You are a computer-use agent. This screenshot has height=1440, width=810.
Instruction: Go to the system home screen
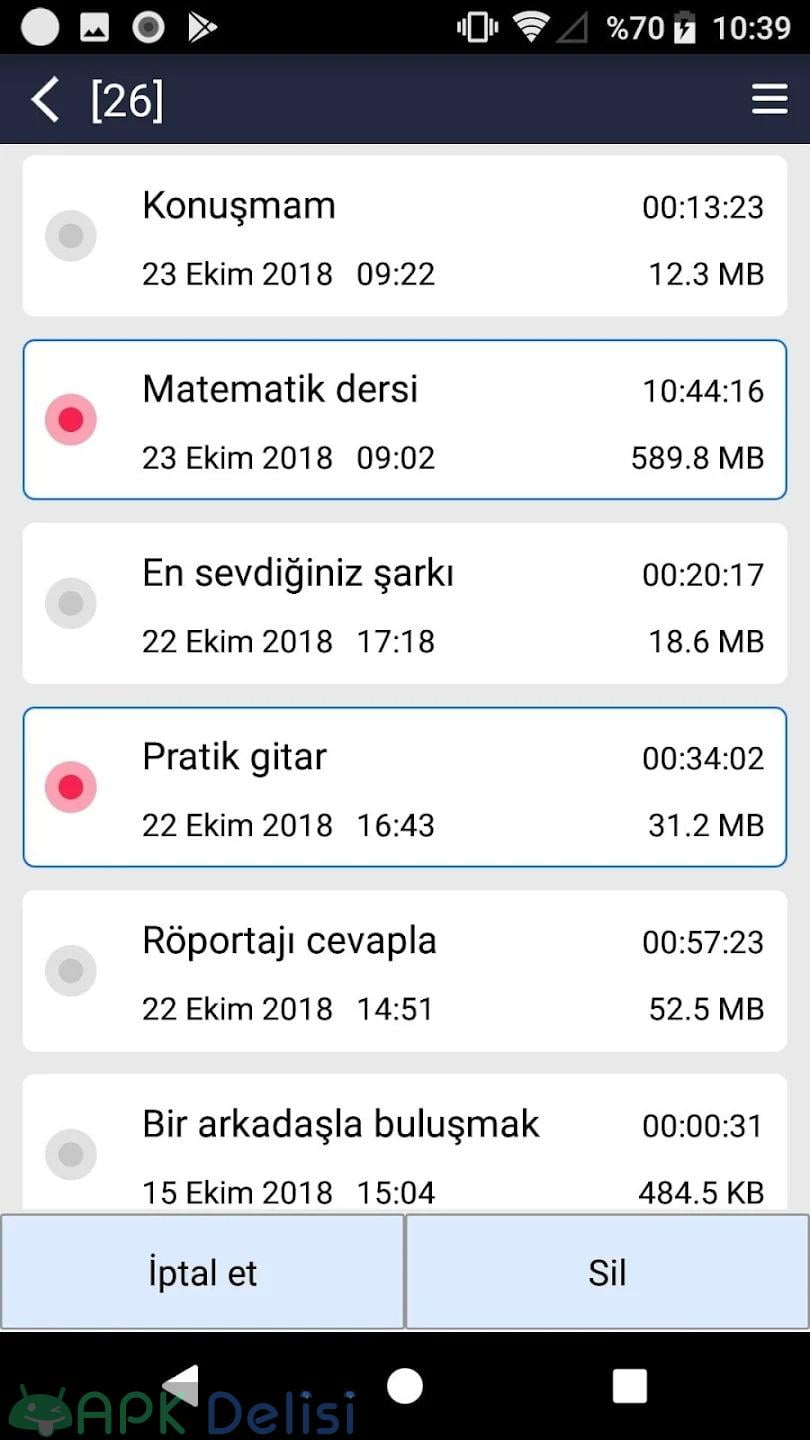(405, 1386)
